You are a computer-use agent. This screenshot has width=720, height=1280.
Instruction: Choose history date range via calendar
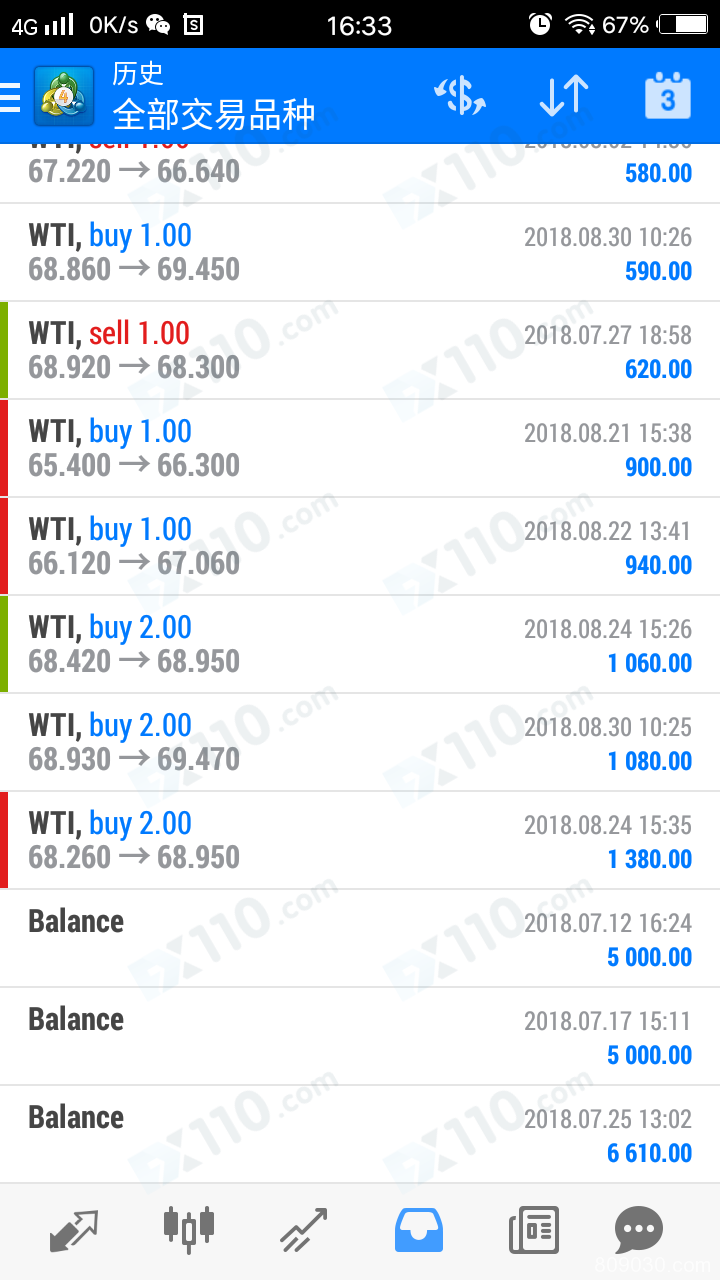tap(667, 97)
